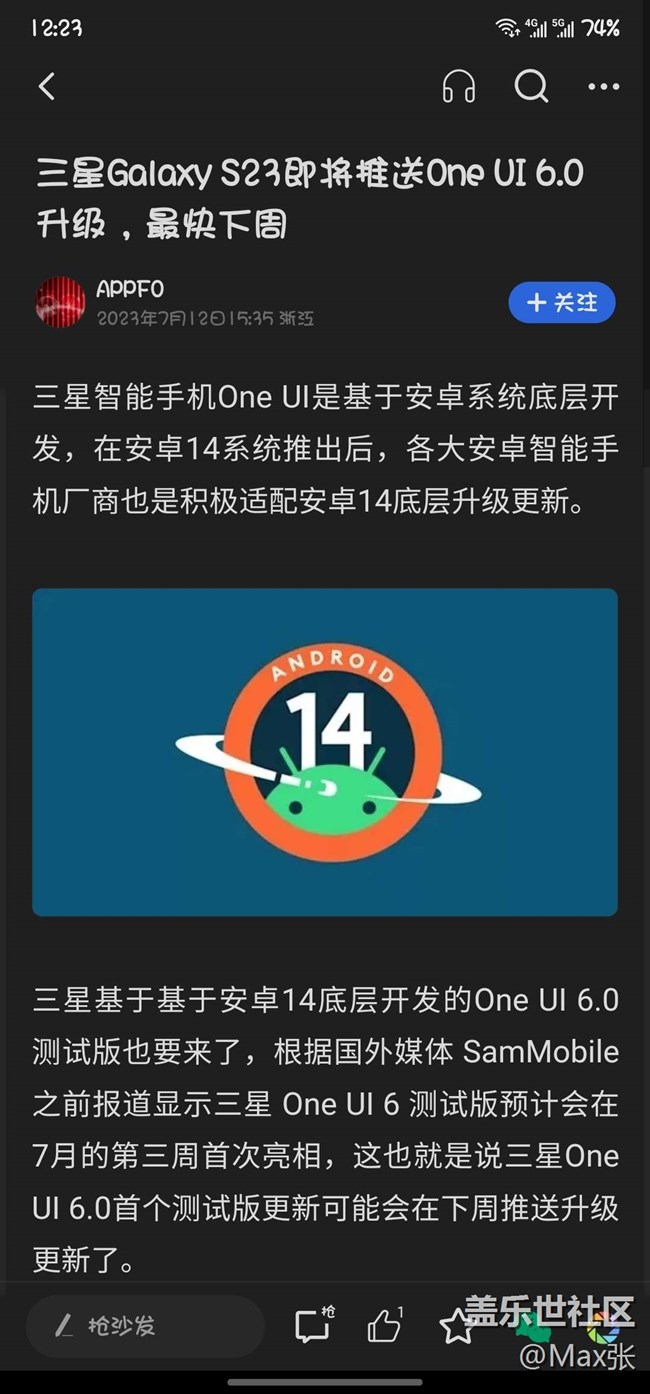
Task: Open the comments icon
Action: 313,1326
